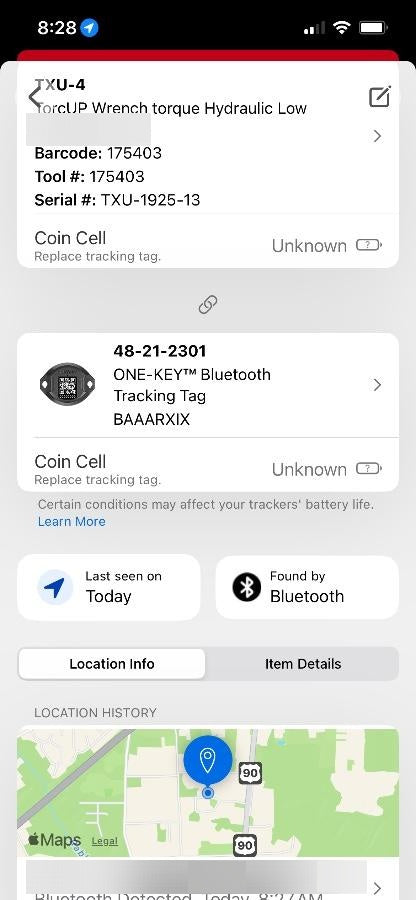
Task: Open the 48-21-2301 ONE-KEY Tracking Tag row
Action: 208,385
